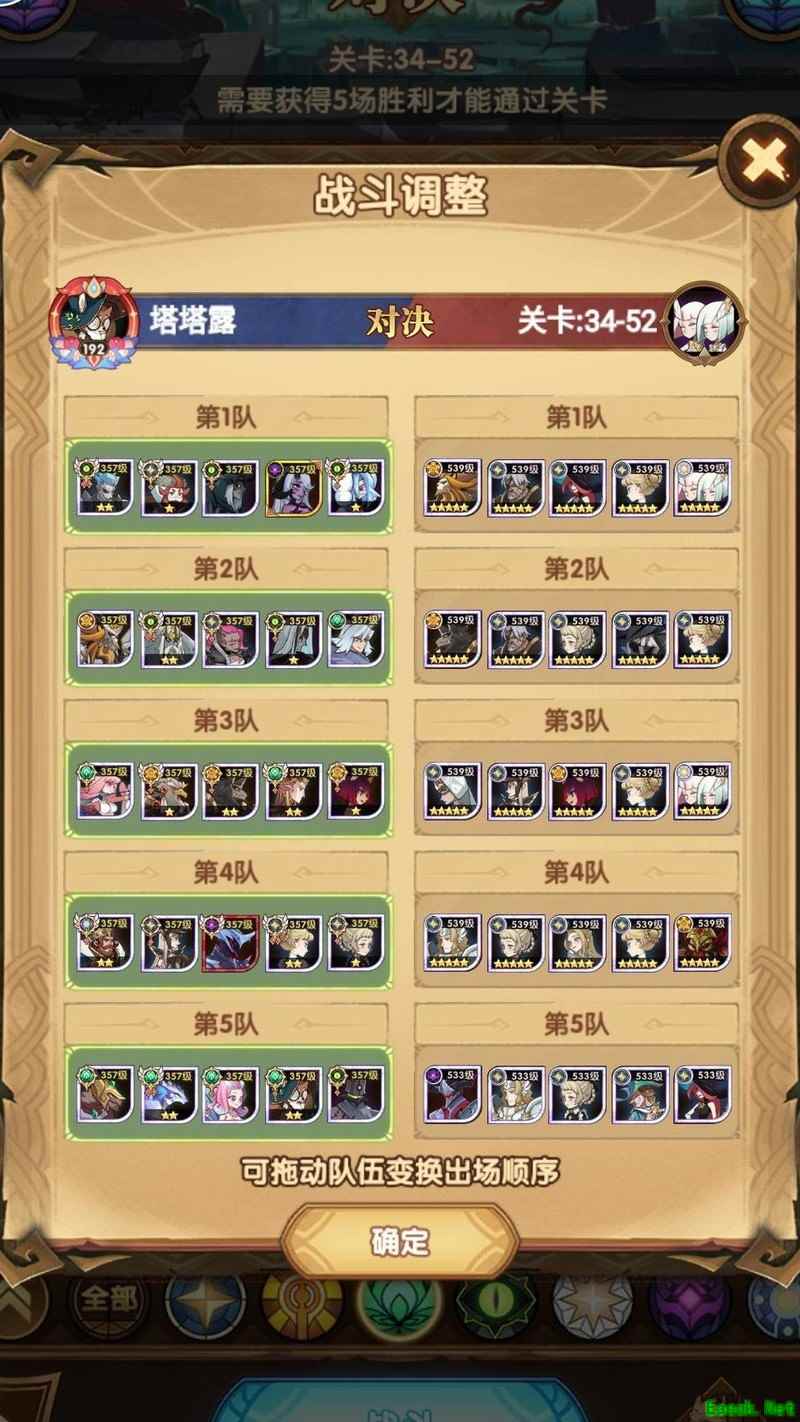Close the 战斗调整 dialog
Screen dimensions: 800x1422
764,160
